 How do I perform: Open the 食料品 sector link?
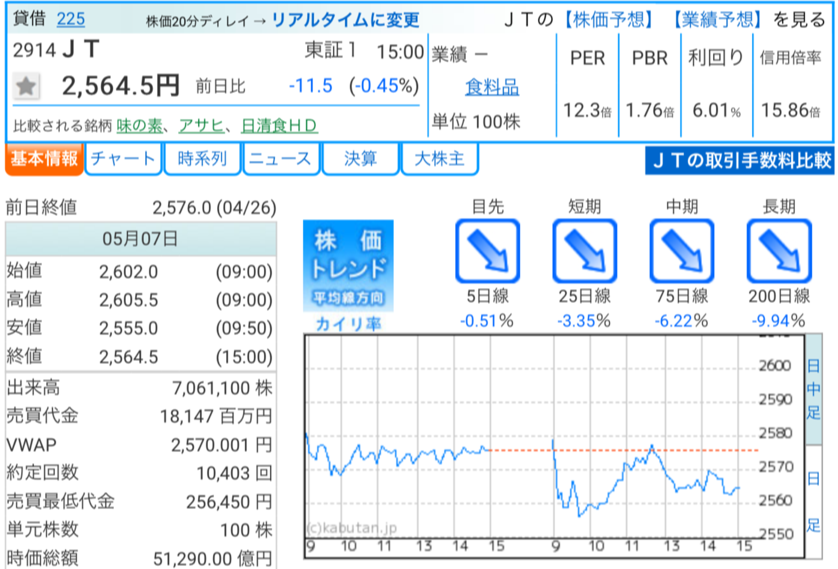[492, 87]
